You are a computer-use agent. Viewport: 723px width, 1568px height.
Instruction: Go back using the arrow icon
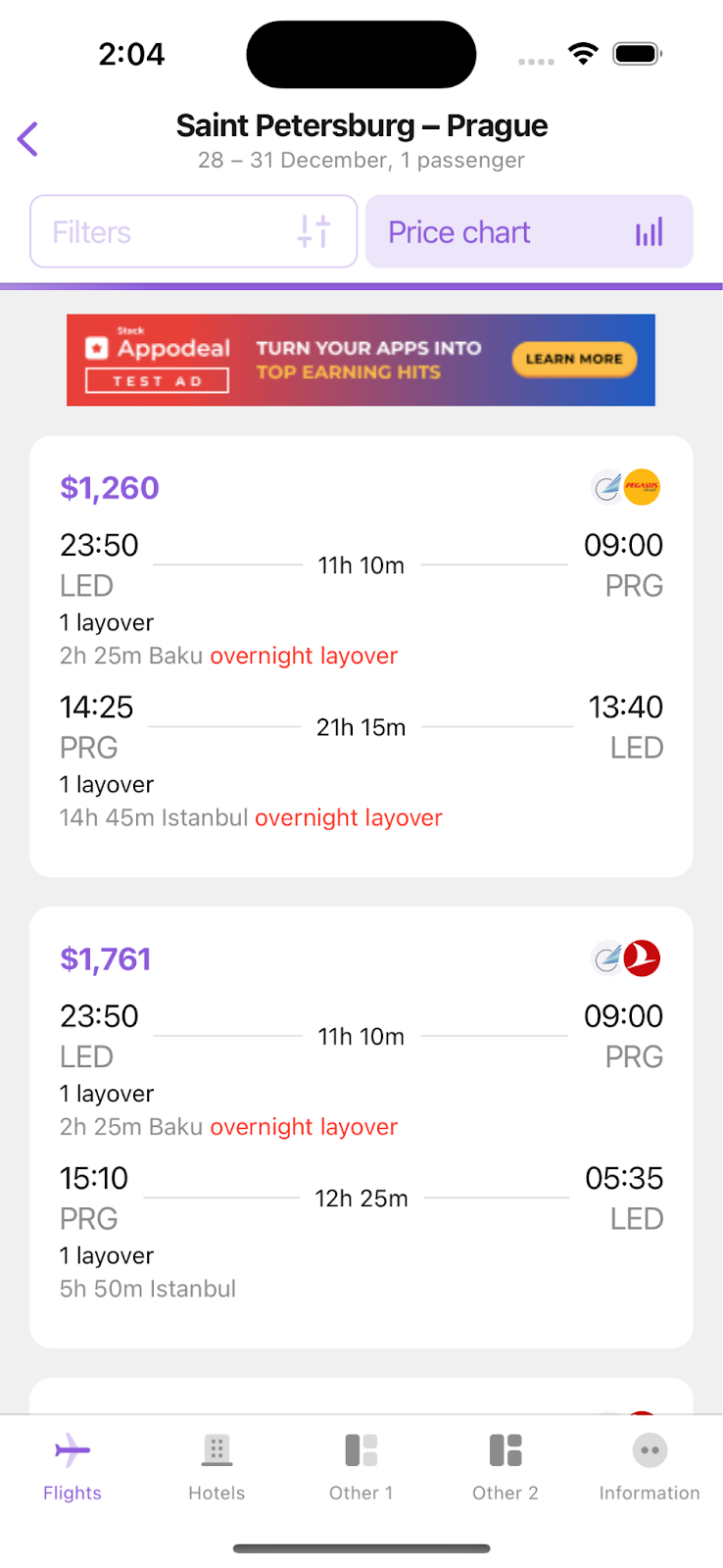(x=28, y=139)
